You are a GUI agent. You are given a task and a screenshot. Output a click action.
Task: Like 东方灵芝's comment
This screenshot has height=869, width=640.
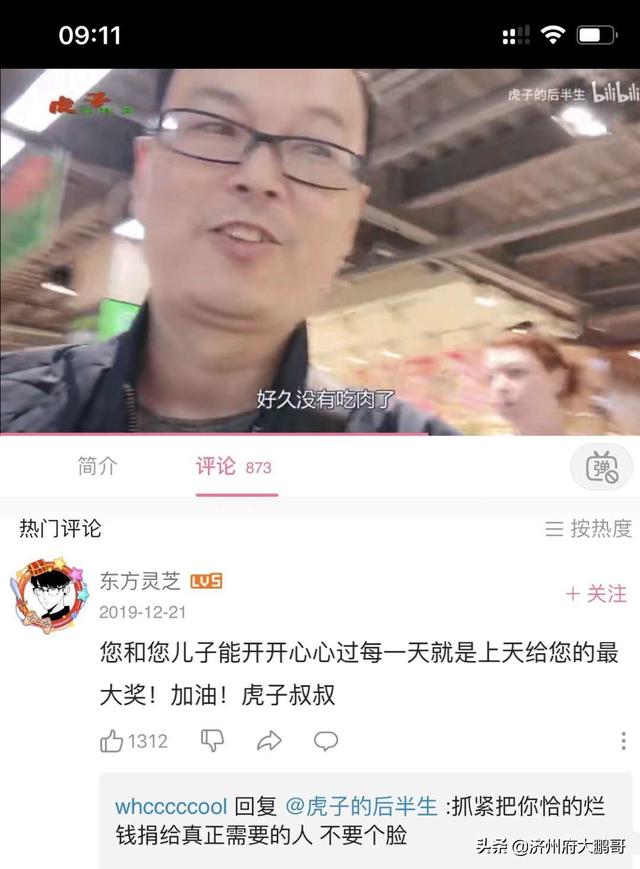pyautogui.click(x=112, y=741)
